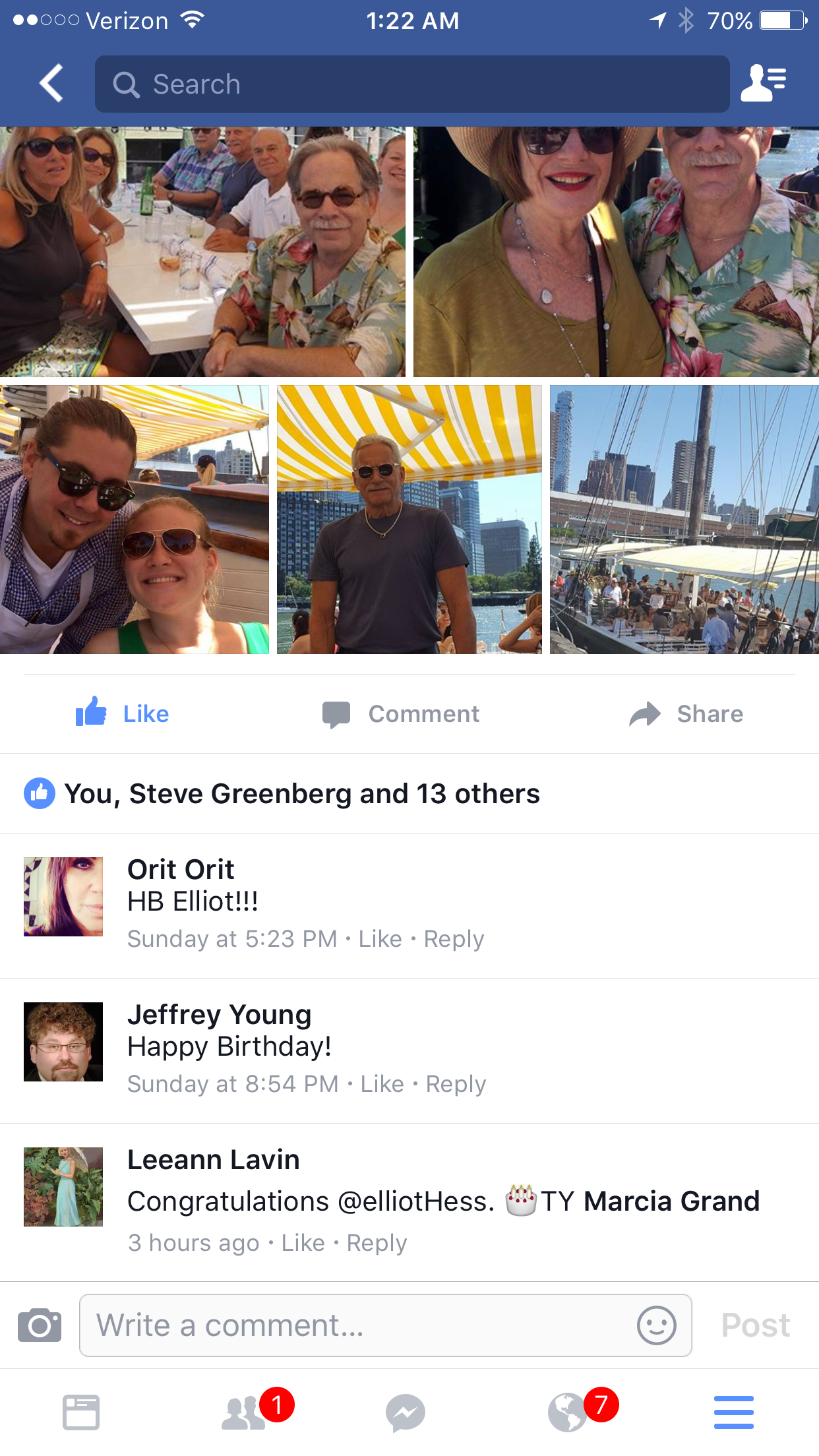Screen dimensions: 819x1456
Task: Go back with the top arrow
Action: click(x=51, y=84)
